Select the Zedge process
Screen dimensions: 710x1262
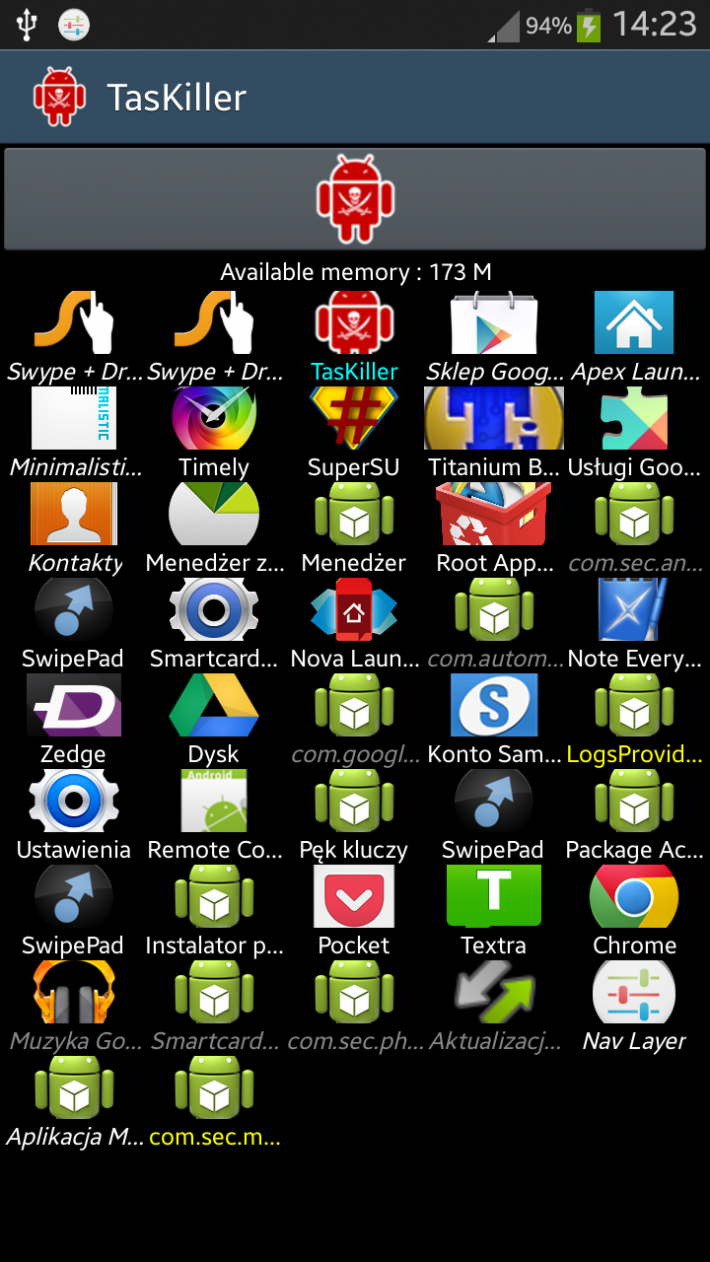pos(74,718)
